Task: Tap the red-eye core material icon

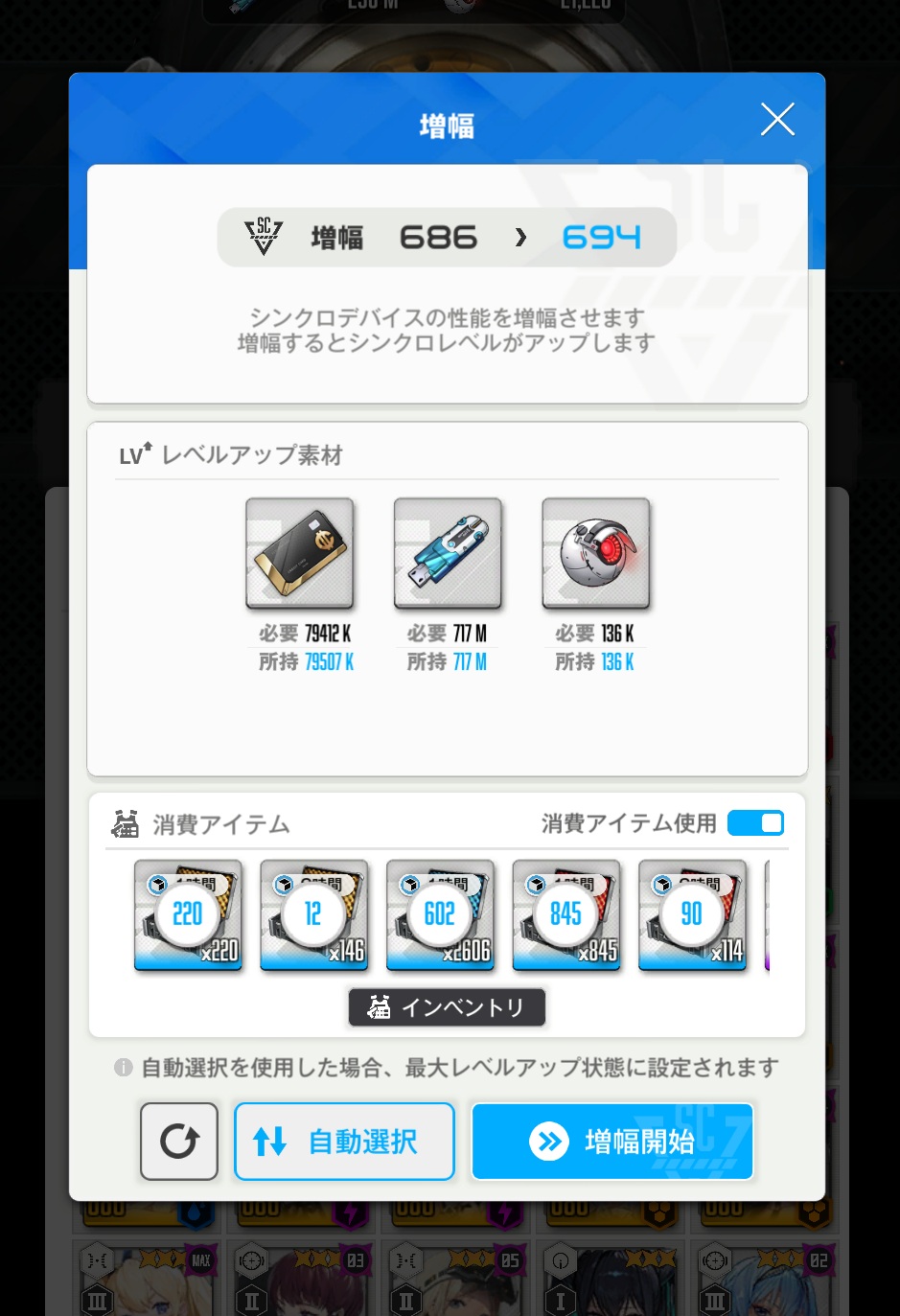Action: point(595,553)
